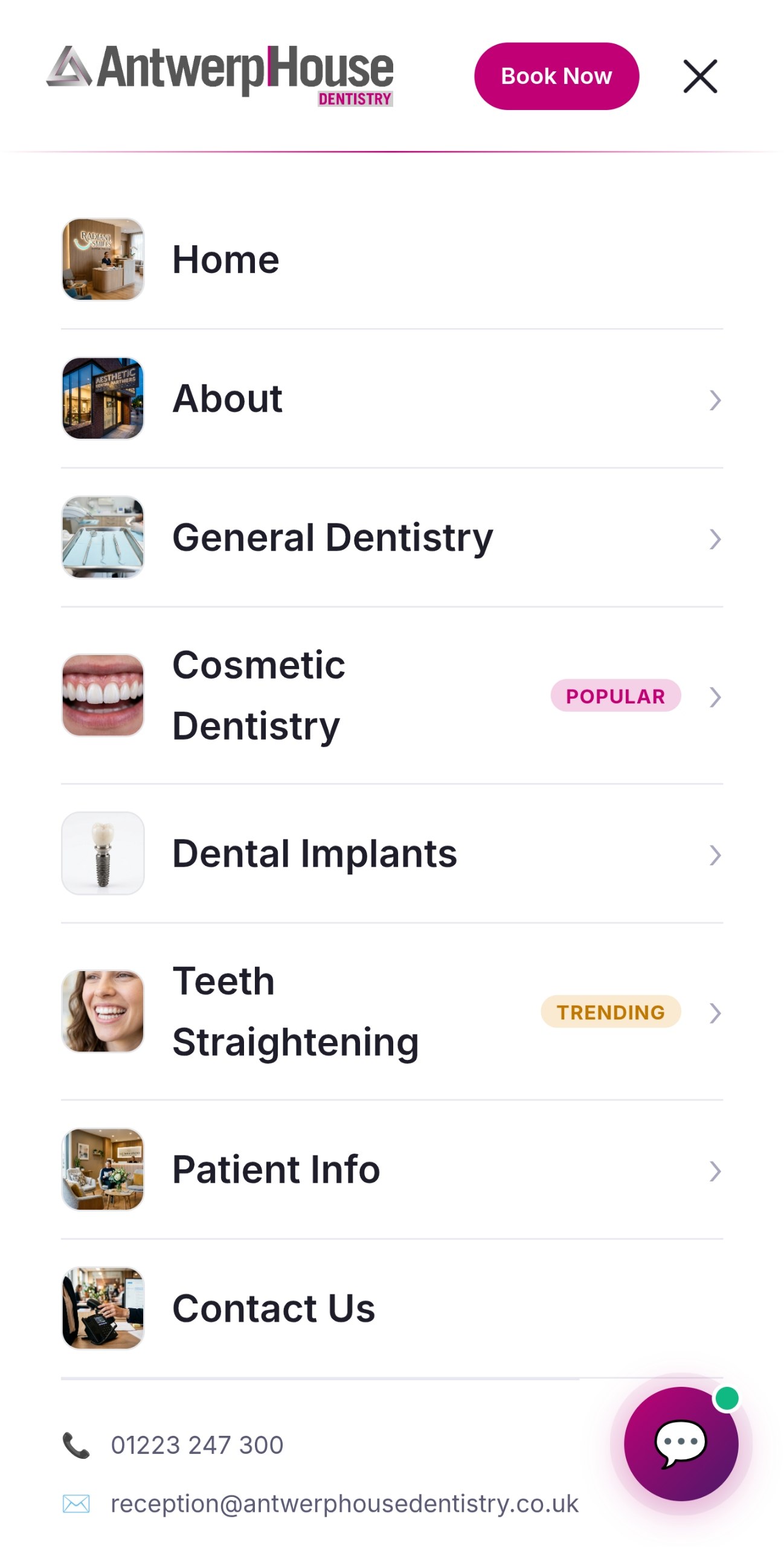The width and height of the screenshot is (784, 1547).
Task: Tap the Book Now button
Action: pyautogui.click(x=556, y=76)
